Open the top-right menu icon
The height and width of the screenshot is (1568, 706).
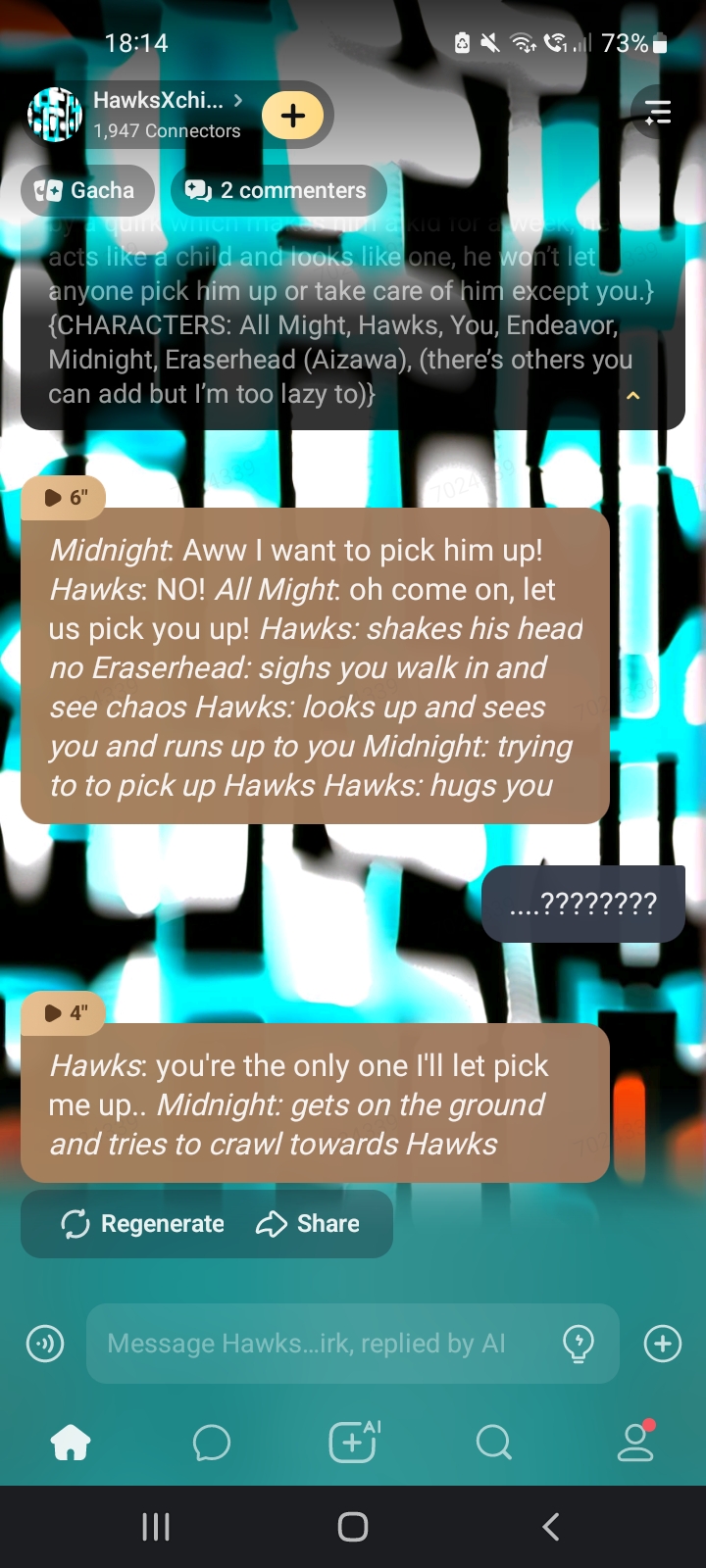658,112
